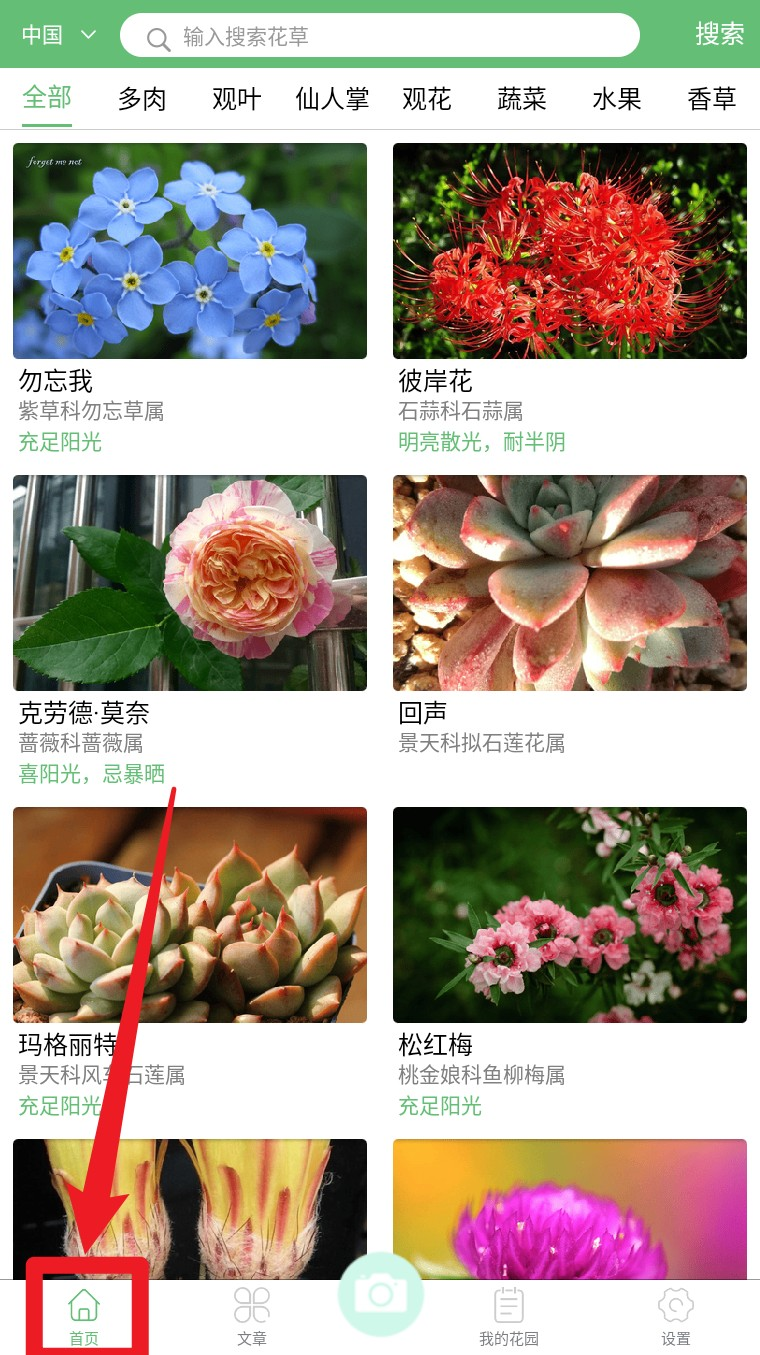Screen dimensions: 760x1355
Task: Switch to the 多肉 succulents tab
Action: coord(141,98)
